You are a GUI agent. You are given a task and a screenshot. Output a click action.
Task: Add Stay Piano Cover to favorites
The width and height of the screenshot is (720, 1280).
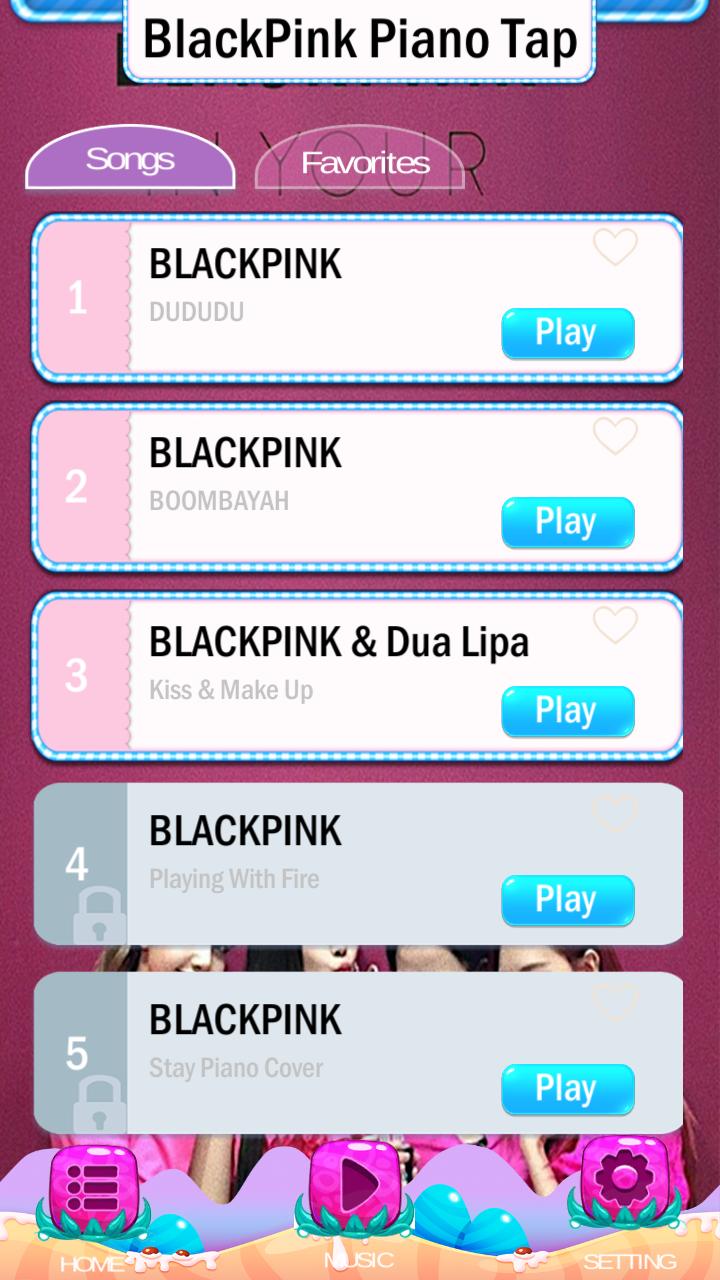(615, 1002)
